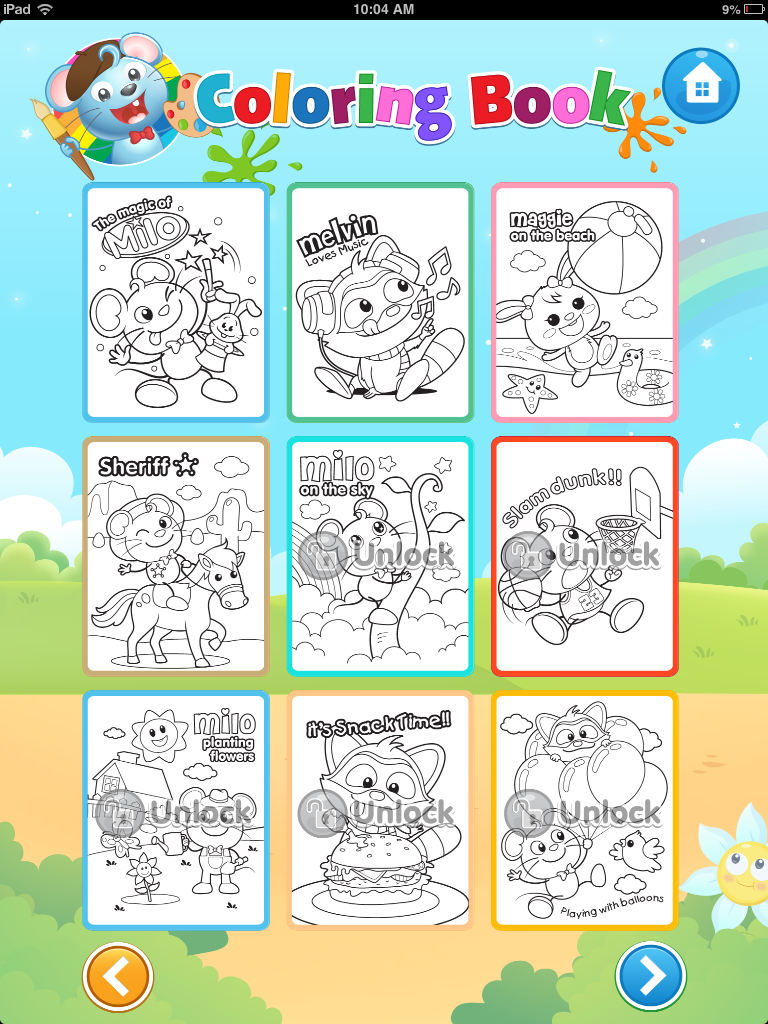The height and width of the screenshot is (1024, 768).
Task: Unlock Playing with balloons page
Action: [584, 811]
